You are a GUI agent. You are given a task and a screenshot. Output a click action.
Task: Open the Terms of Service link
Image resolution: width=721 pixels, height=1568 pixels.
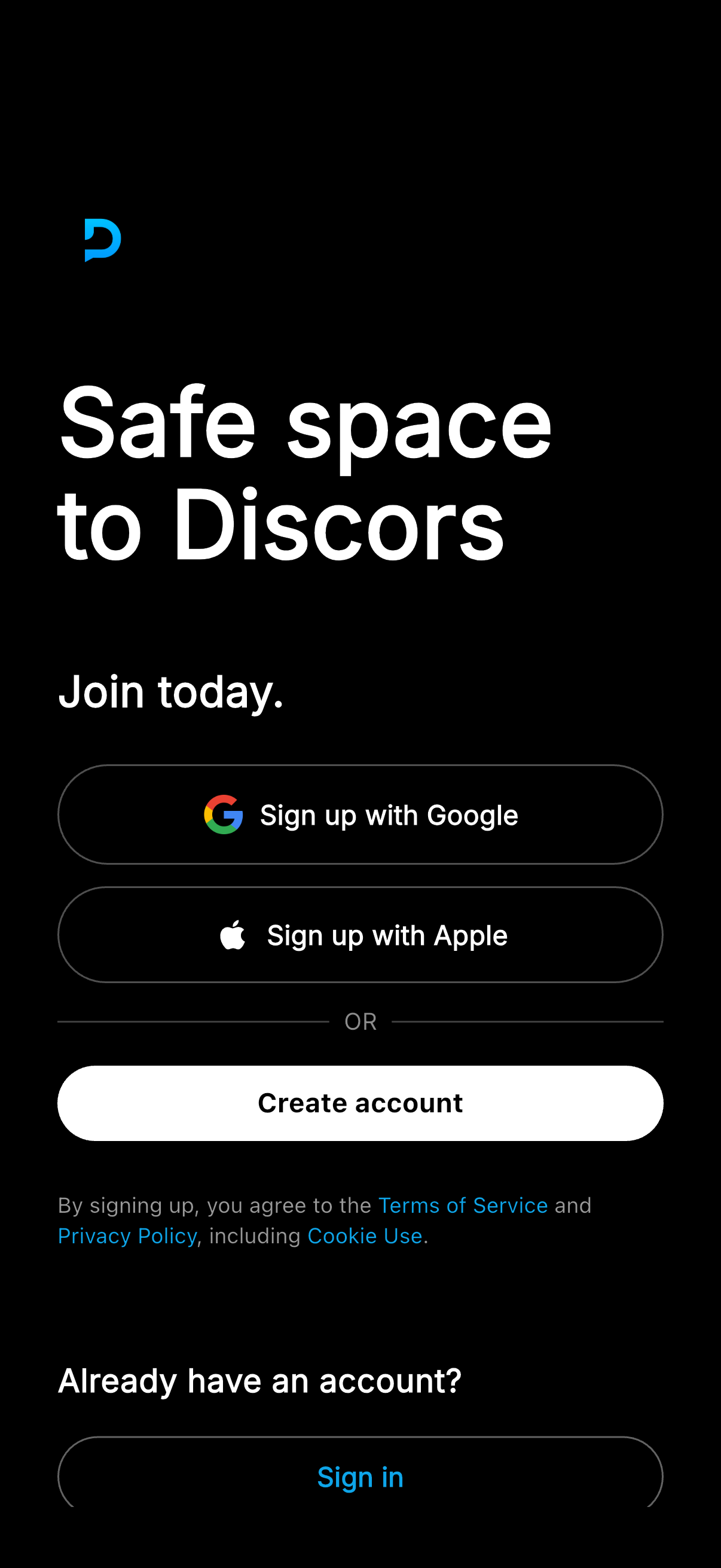click(x=462, y=1205)
